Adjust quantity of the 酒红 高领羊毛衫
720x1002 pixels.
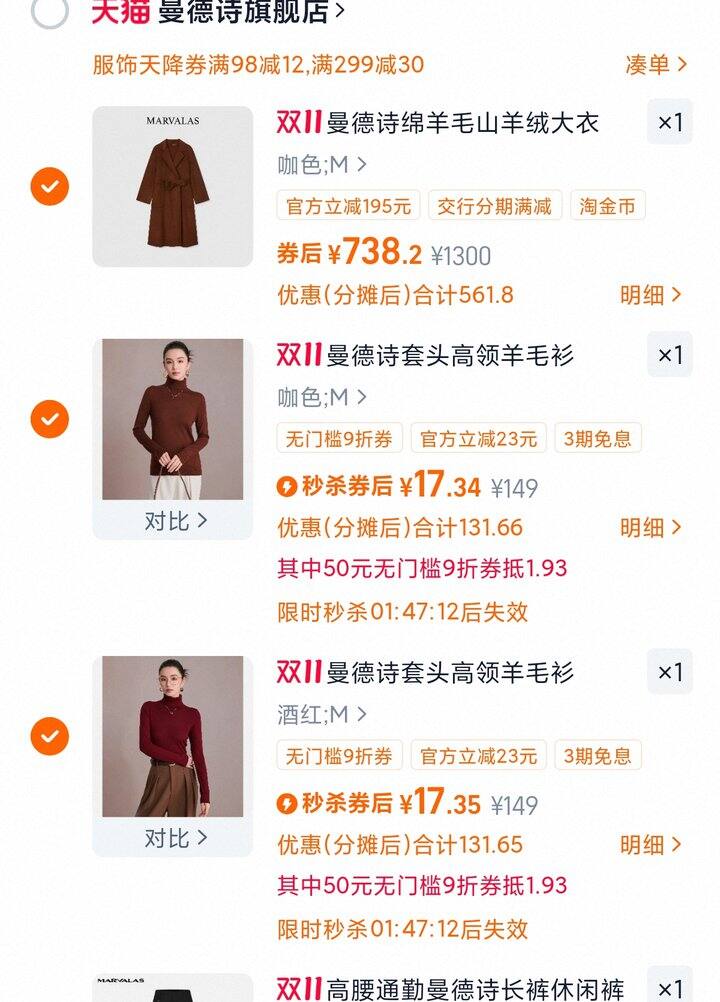[669, 672]
